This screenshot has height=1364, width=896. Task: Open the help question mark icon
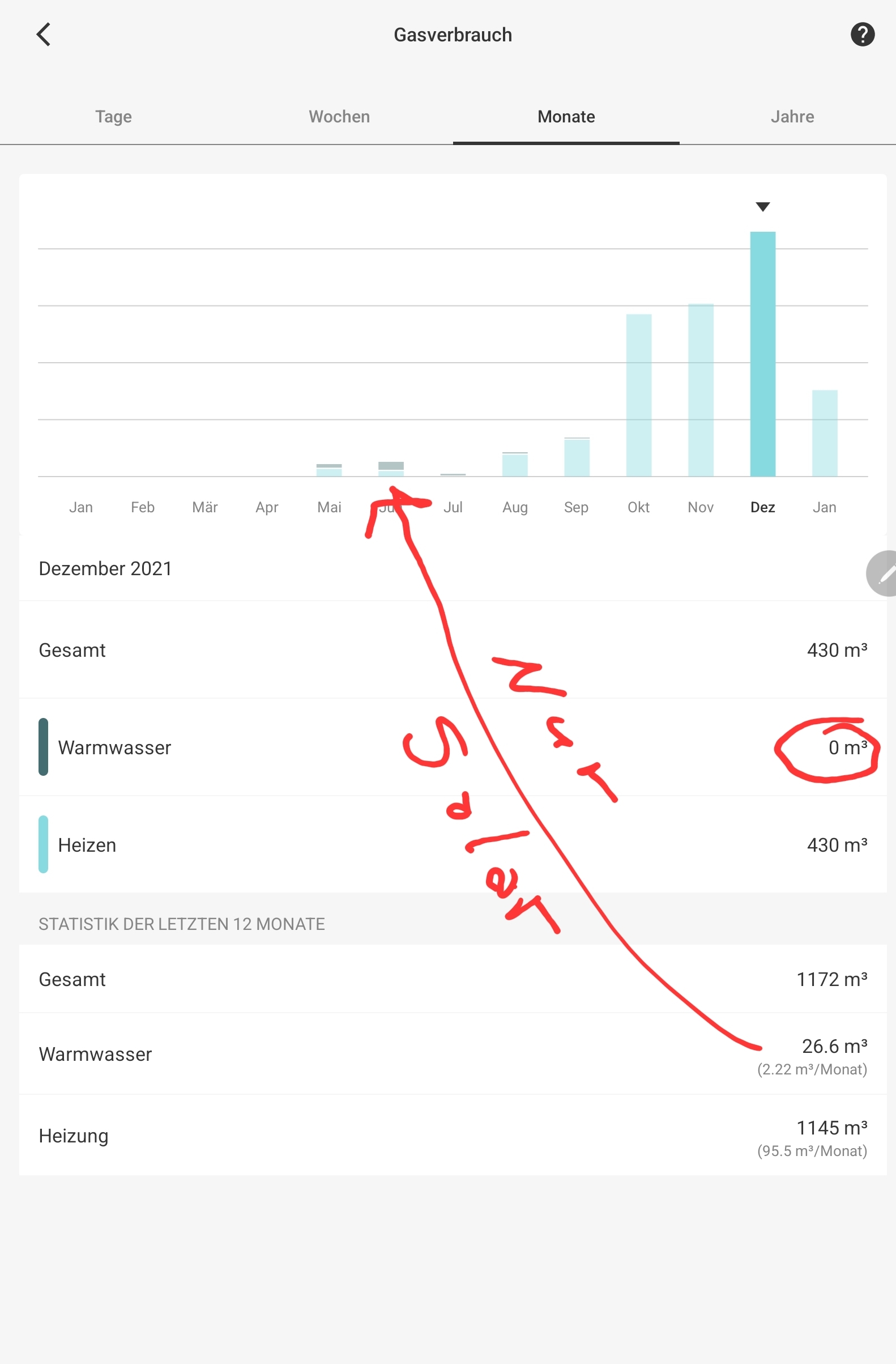point(862,35)
